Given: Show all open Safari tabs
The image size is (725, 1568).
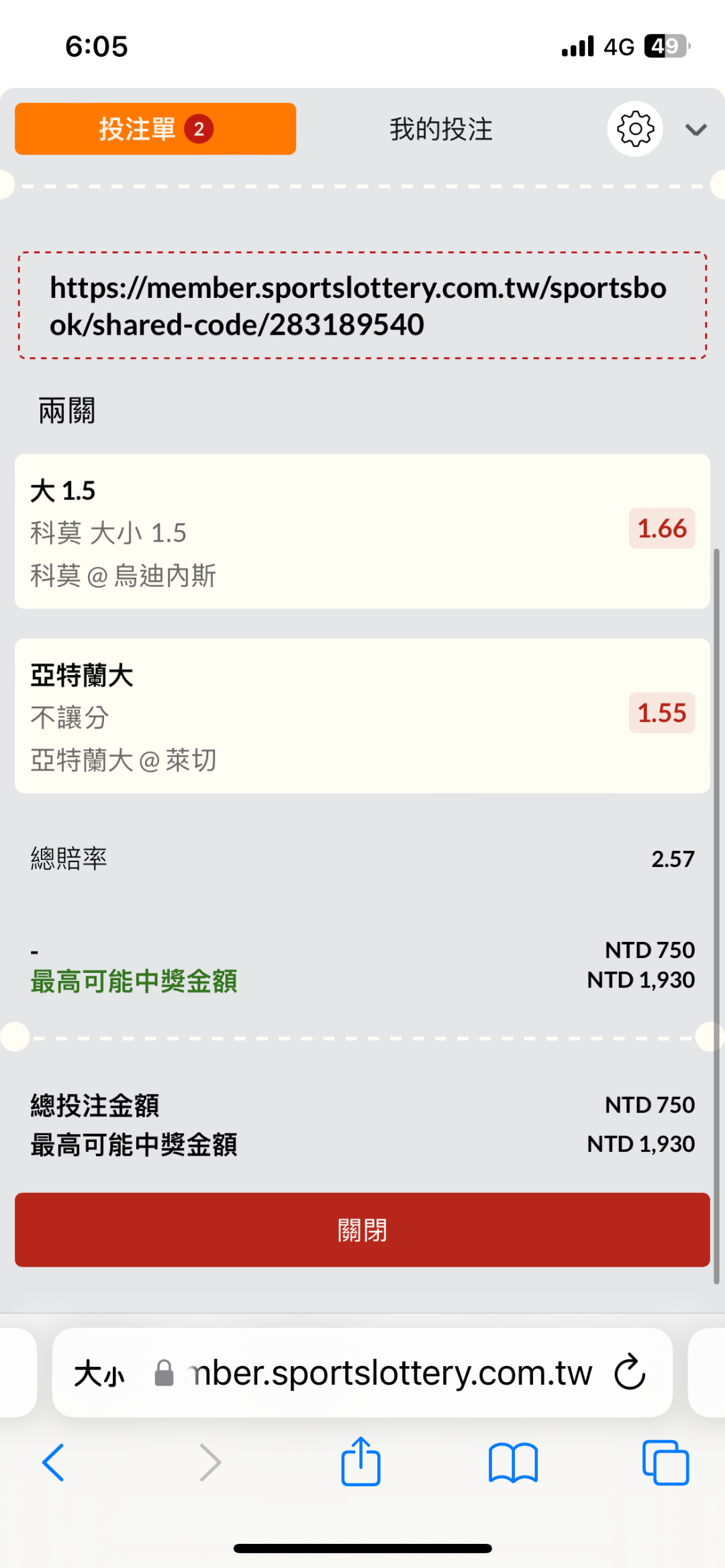Looking at the screenshot, I should click(x=665, y=1462).
